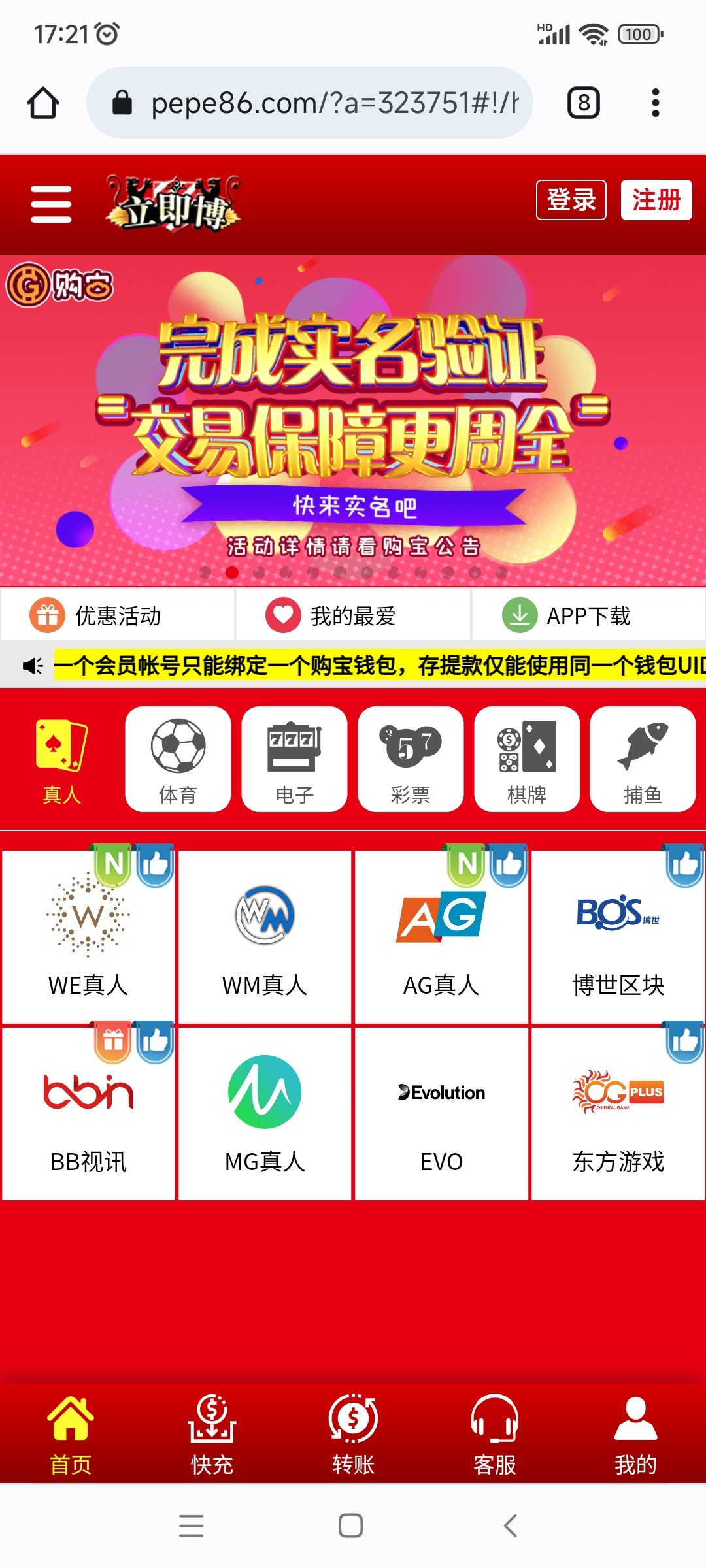Open the WE真人 game tile
This screenshot has height=1568, width=706.
(88, 938)
